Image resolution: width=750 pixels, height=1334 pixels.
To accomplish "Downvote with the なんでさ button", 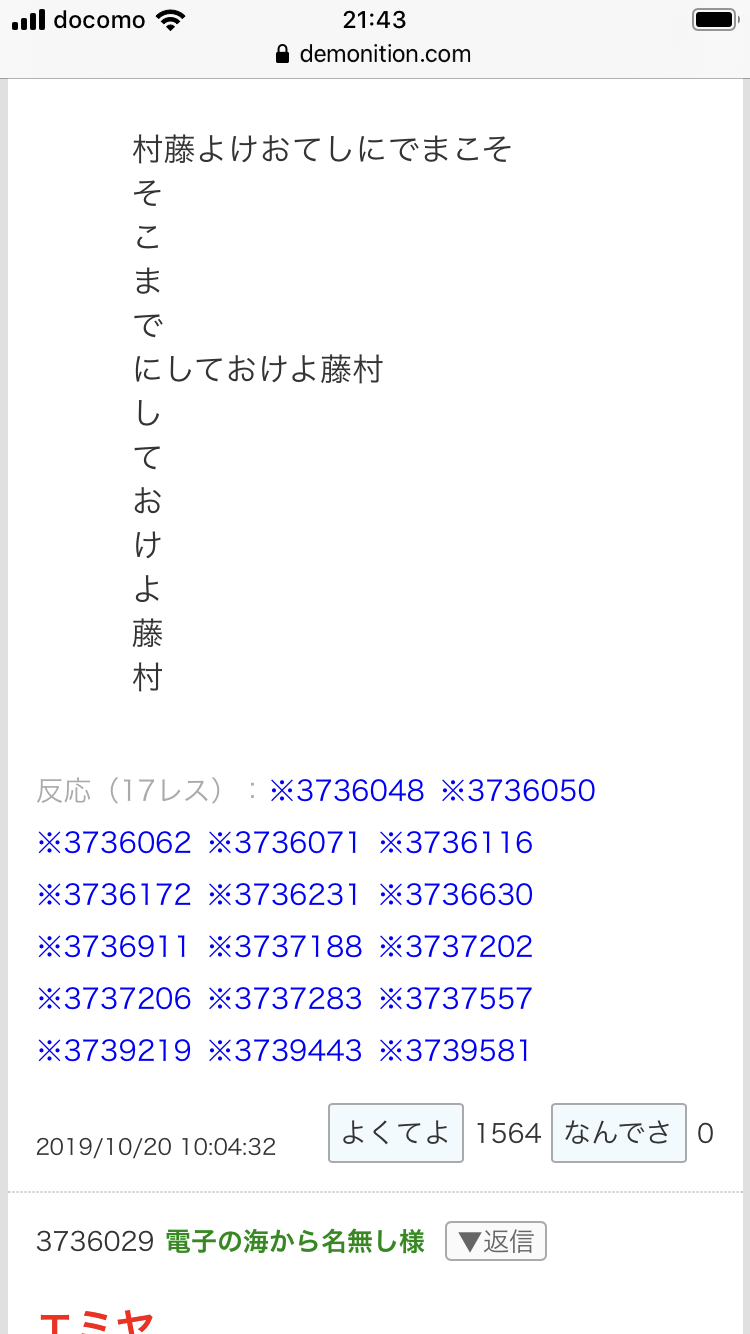I will [618, 1133].
